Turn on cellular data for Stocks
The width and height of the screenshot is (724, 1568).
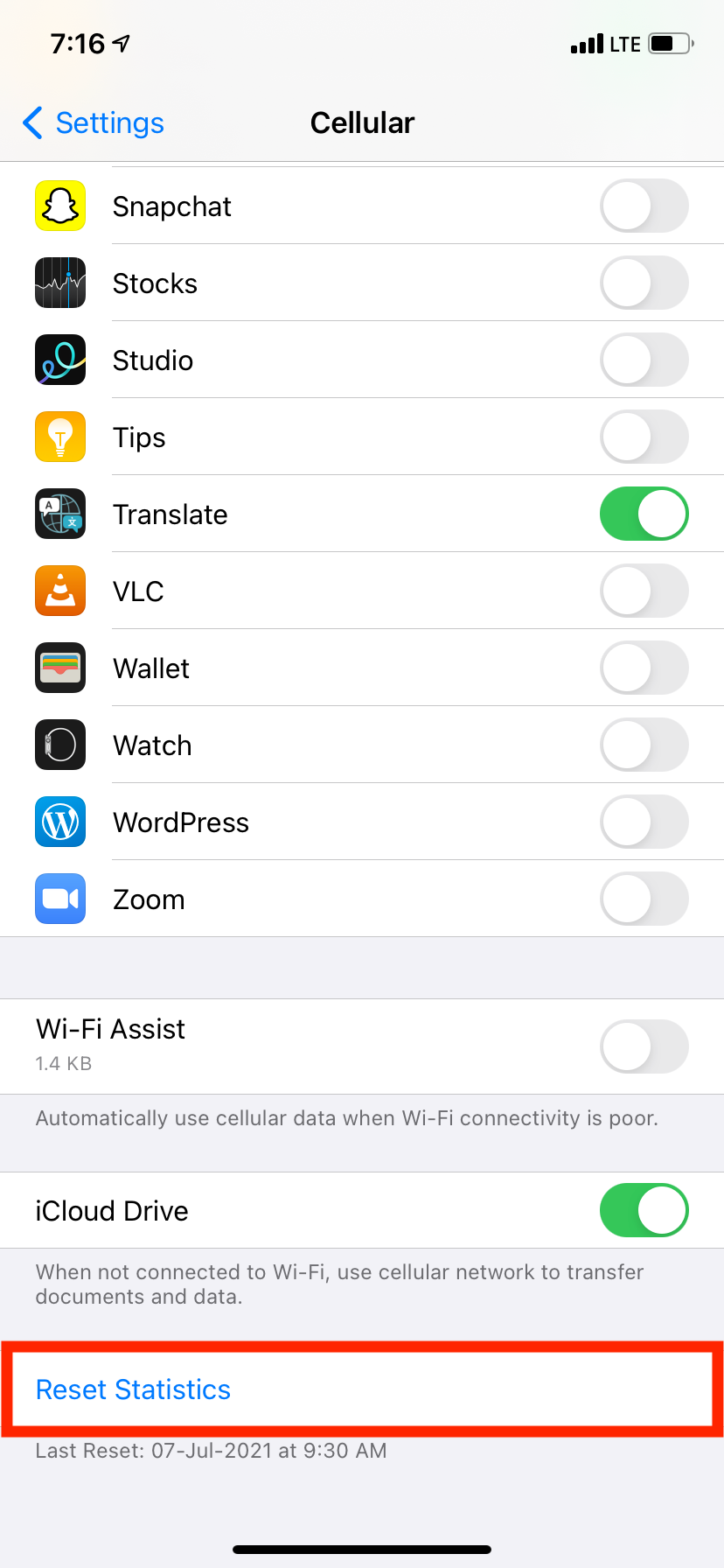tap(644, 283)
